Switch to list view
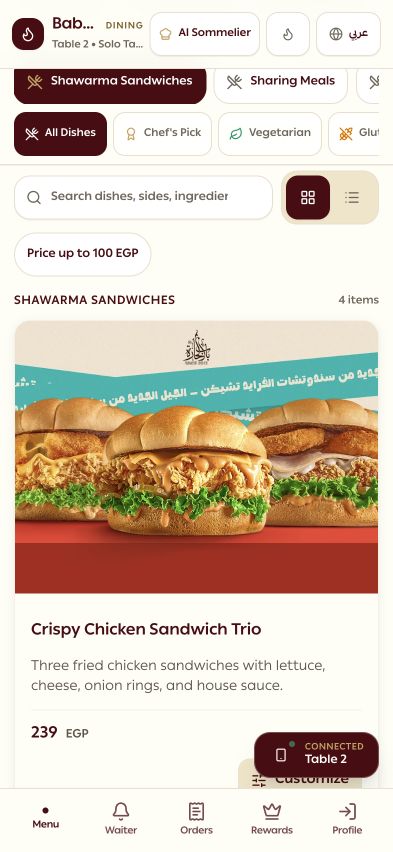 click(x=352, y=197)
